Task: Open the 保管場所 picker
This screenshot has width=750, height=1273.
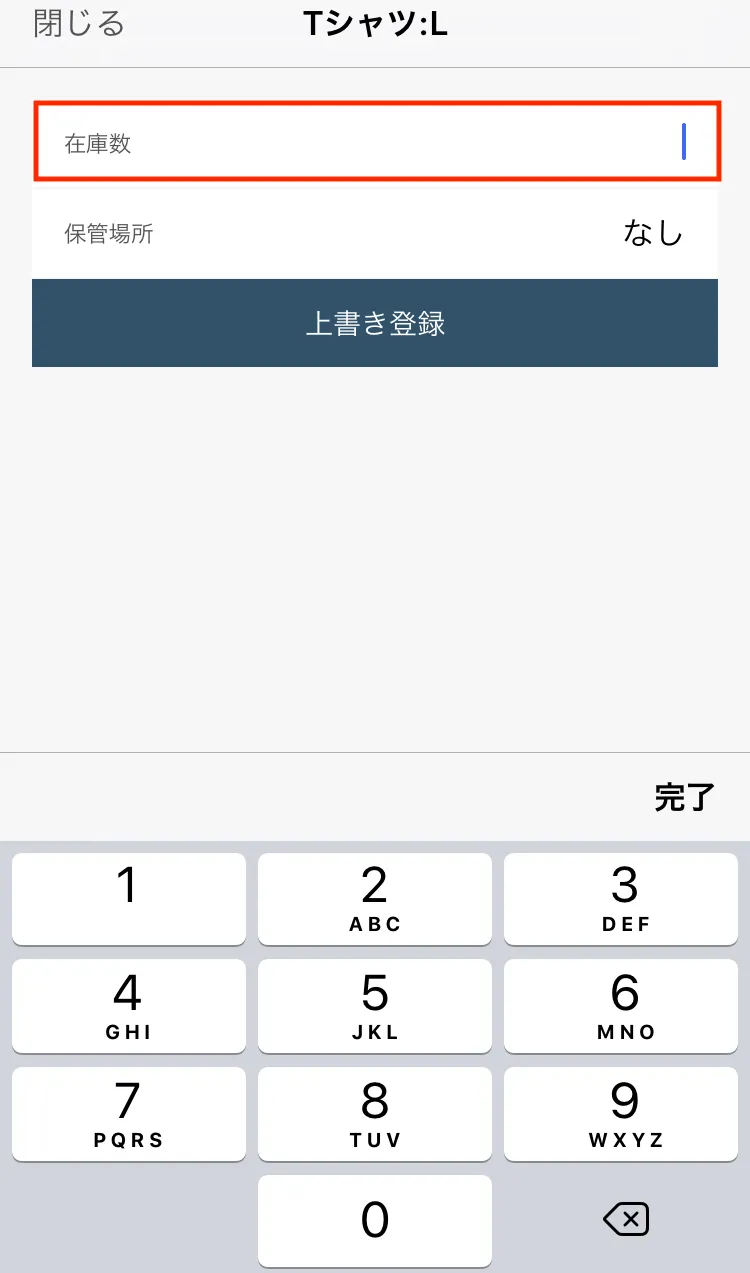Action: pyautogui.click(x=376, y=234)
